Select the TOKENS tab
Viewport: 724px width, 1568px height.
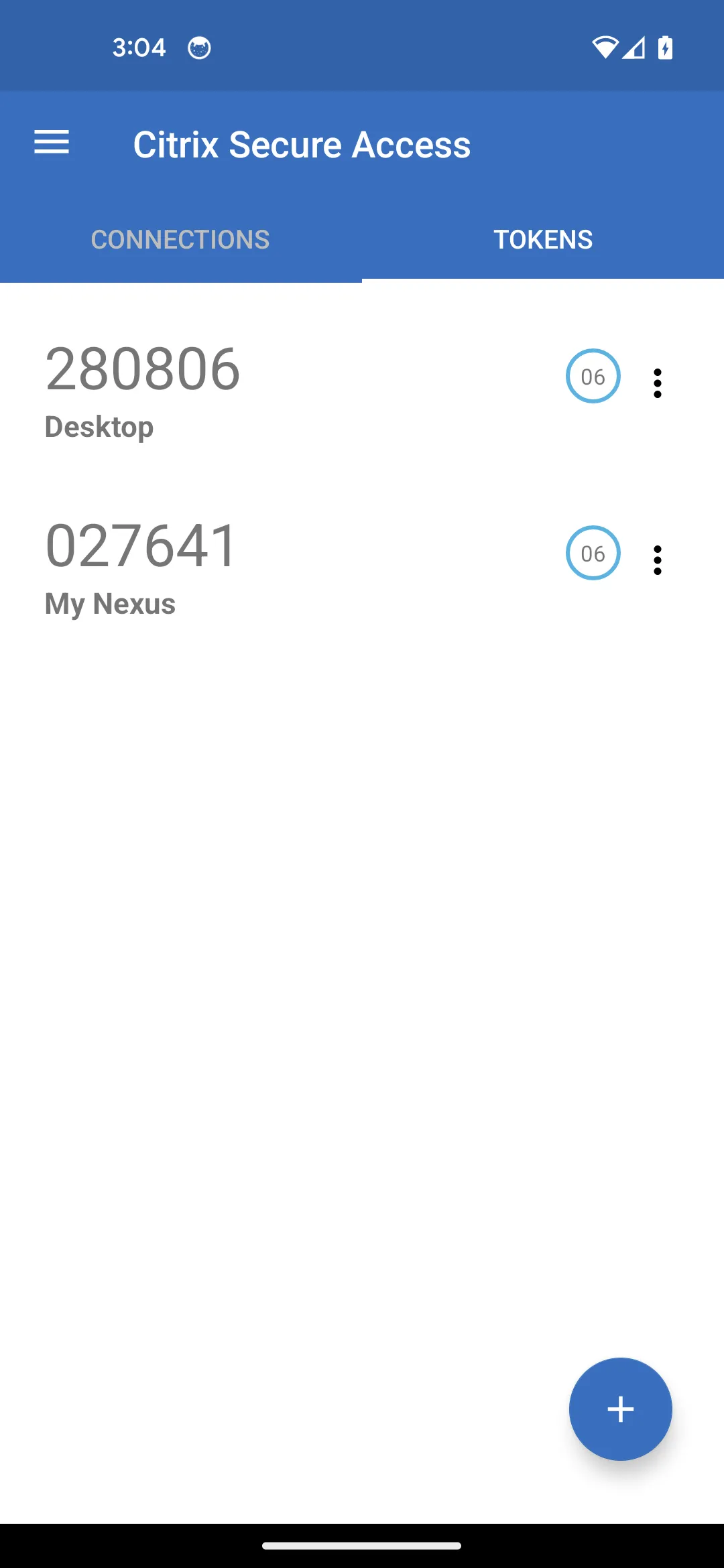(542, 239)
